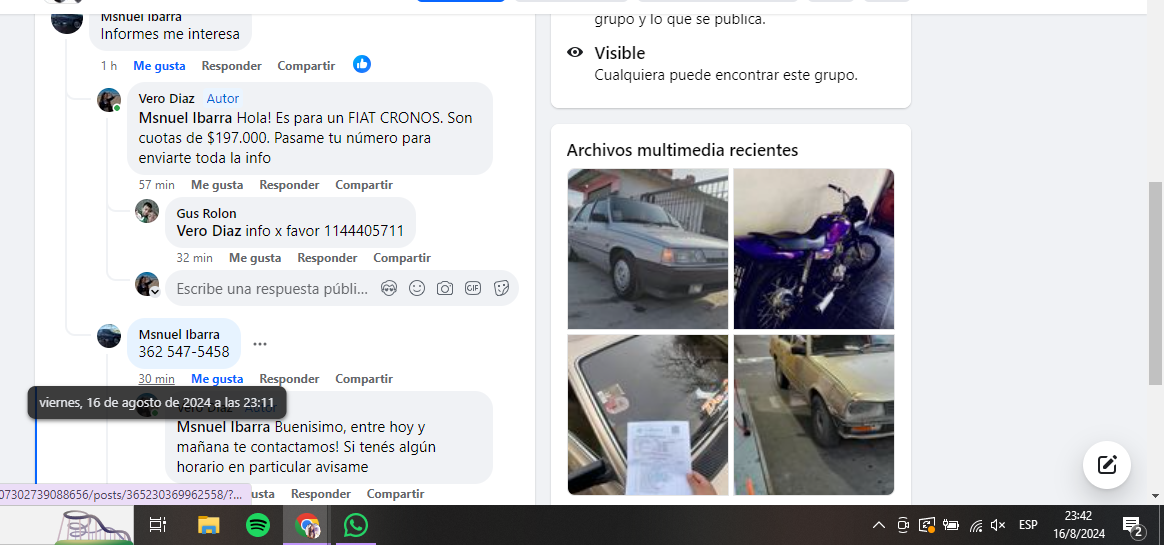This screenshot has width=1164, height=545.
Task: Like Msnuel Ibarra's 'Informes me interesa' comment
Action: tap(159, 66)
